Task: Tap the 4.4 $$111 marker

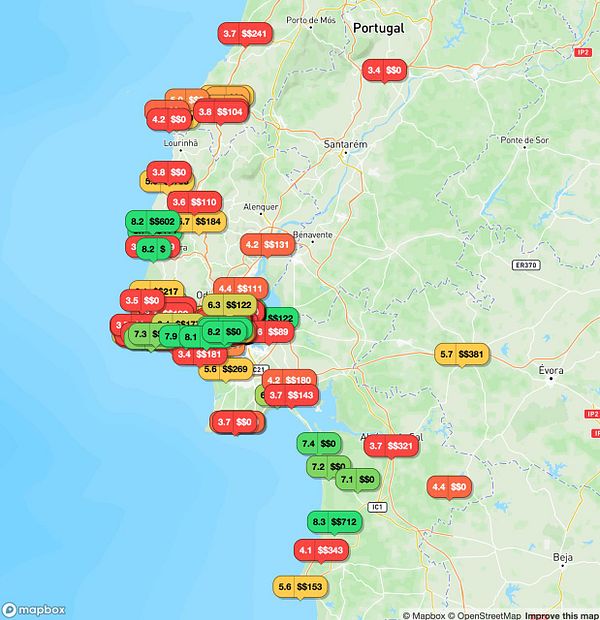Action: coord(240,288)
